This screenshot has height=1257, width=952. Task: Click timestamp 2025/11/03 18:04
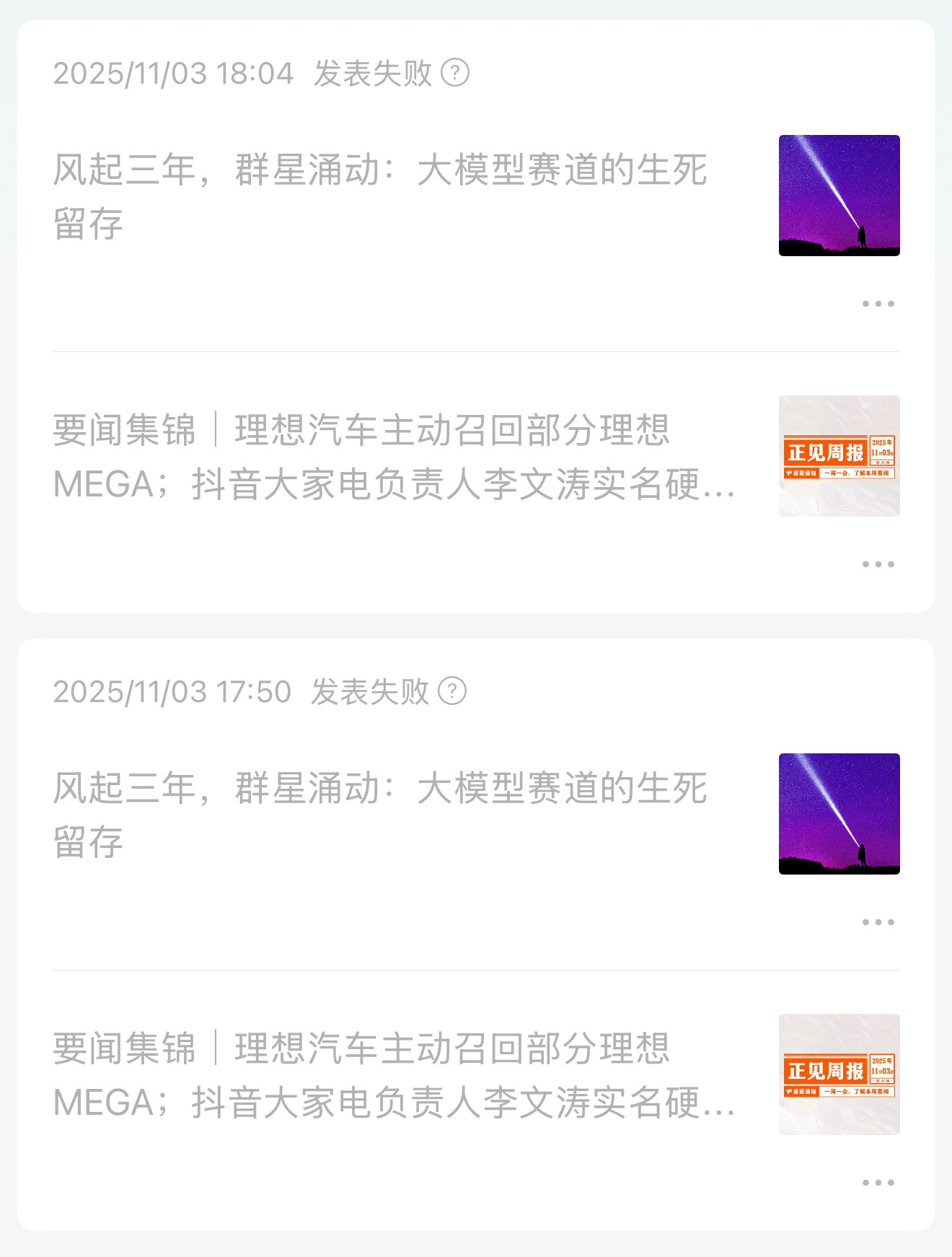pos(173,71)
